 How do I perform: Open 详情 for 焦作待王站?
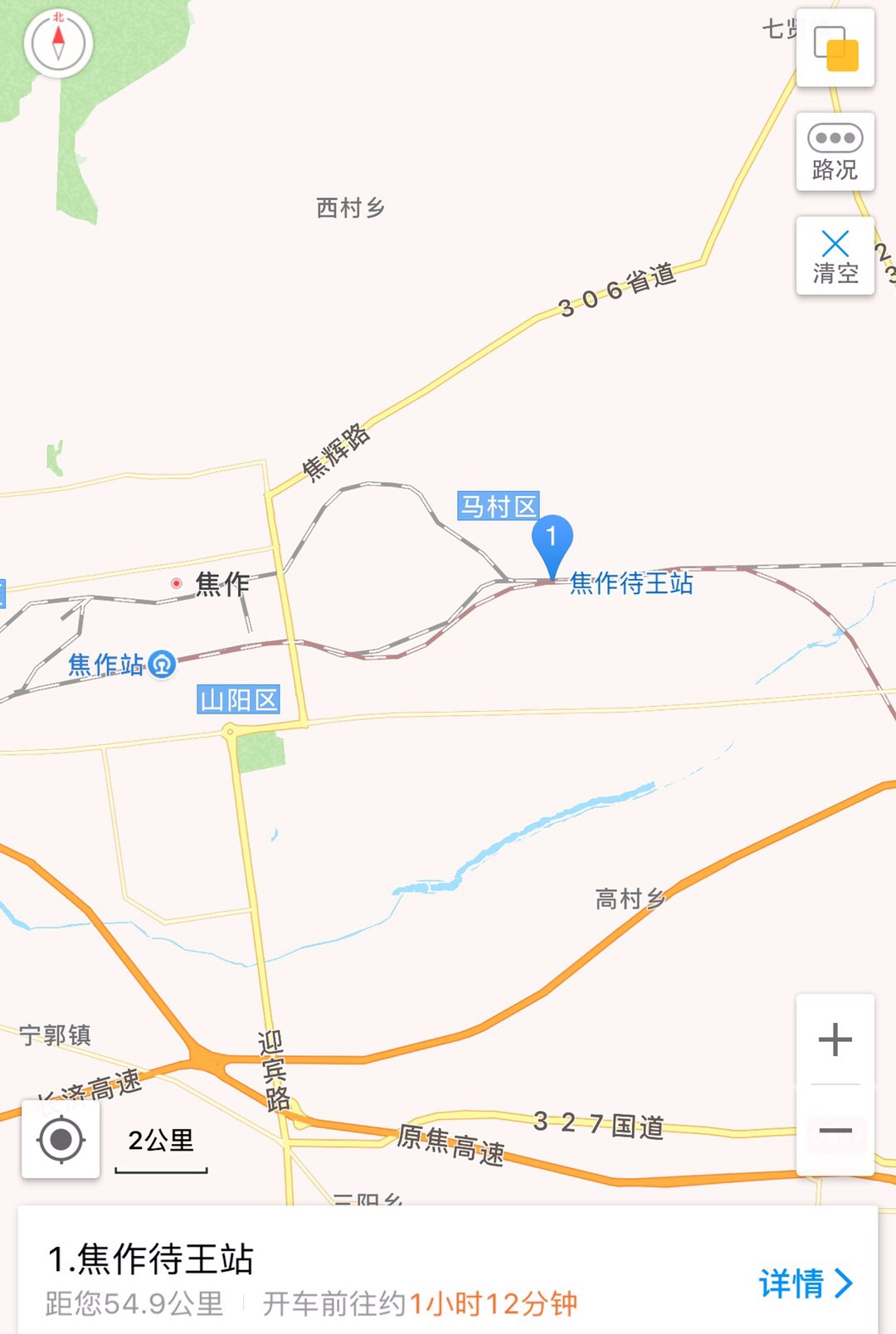click(x=805, y=1283)
